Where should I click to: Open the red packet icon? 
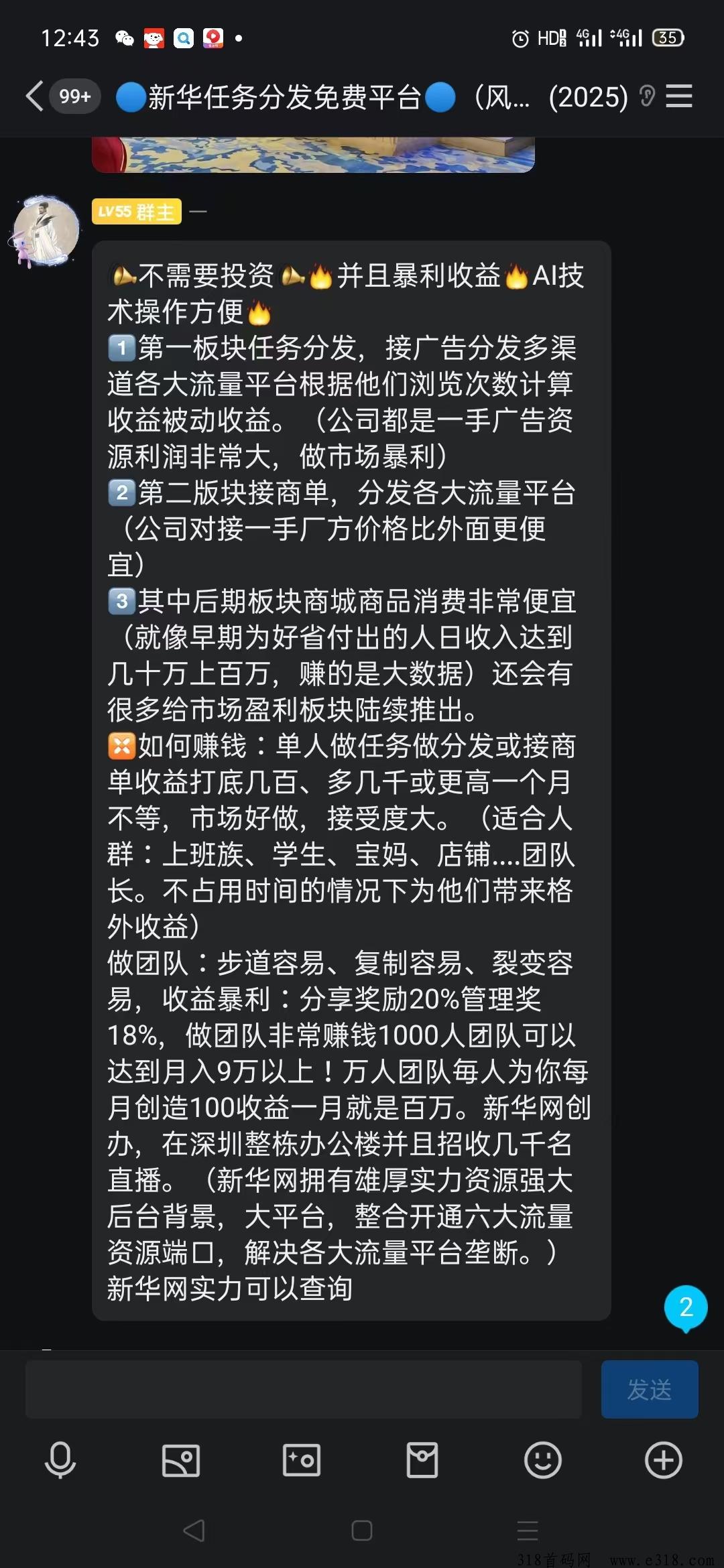(422, 1460)
